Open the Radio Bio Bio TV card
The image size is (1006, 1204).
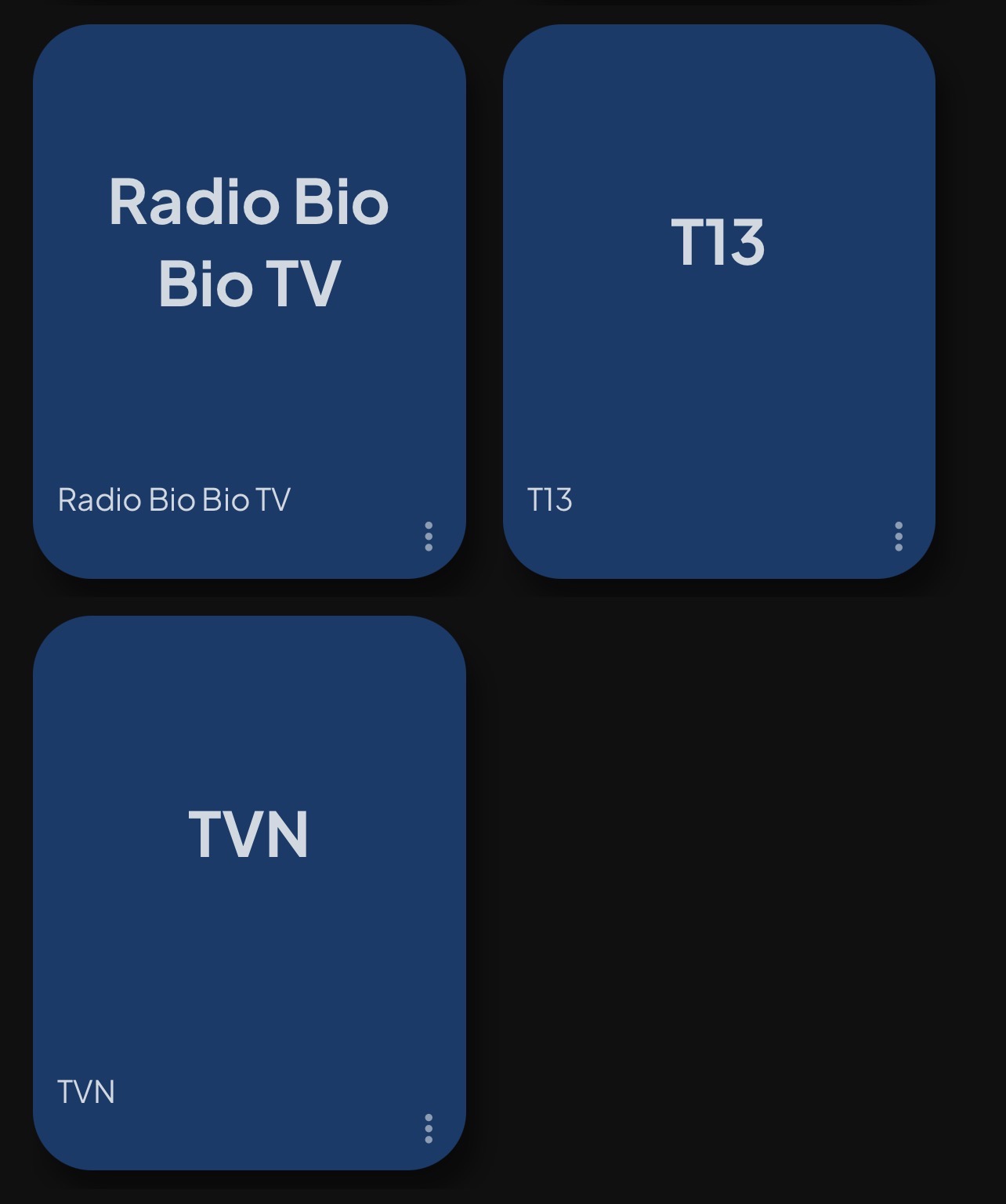pyautogui.click(x=249, y=301)
